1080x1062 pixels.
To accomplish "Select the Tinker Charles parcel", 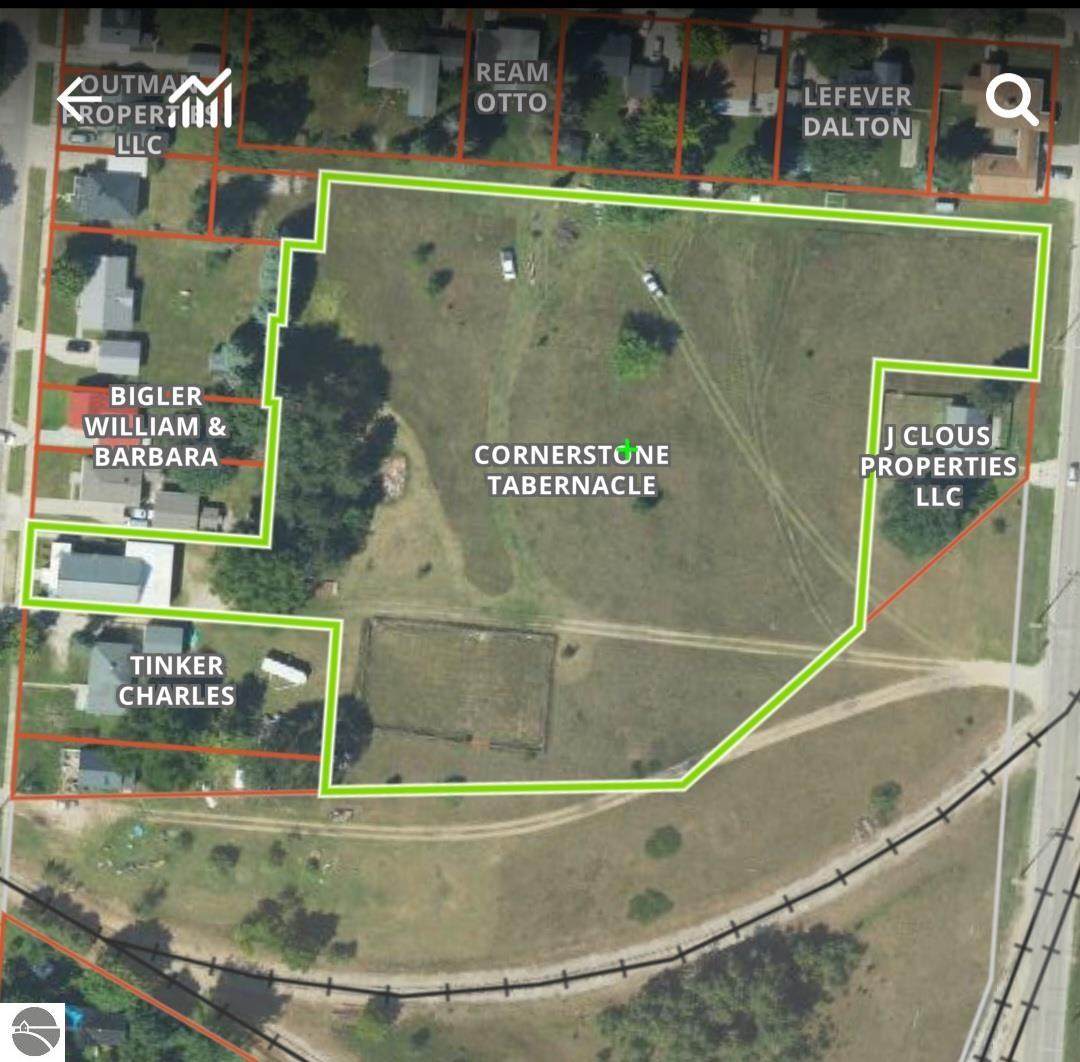I will pyautogui.click(x=176, y=680).
